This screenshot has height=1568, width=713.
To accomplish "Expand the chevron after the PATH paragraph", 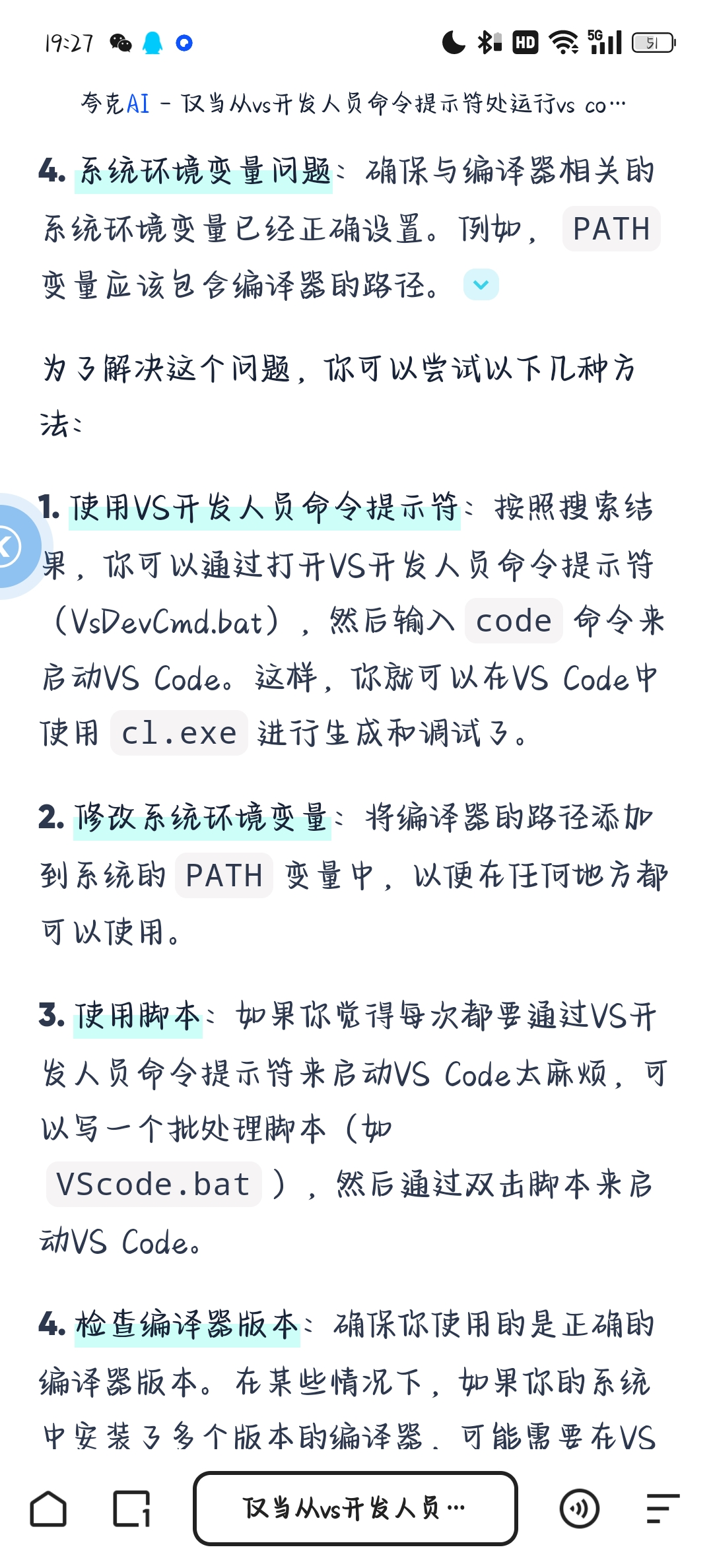I will click(x=481, y=285).
